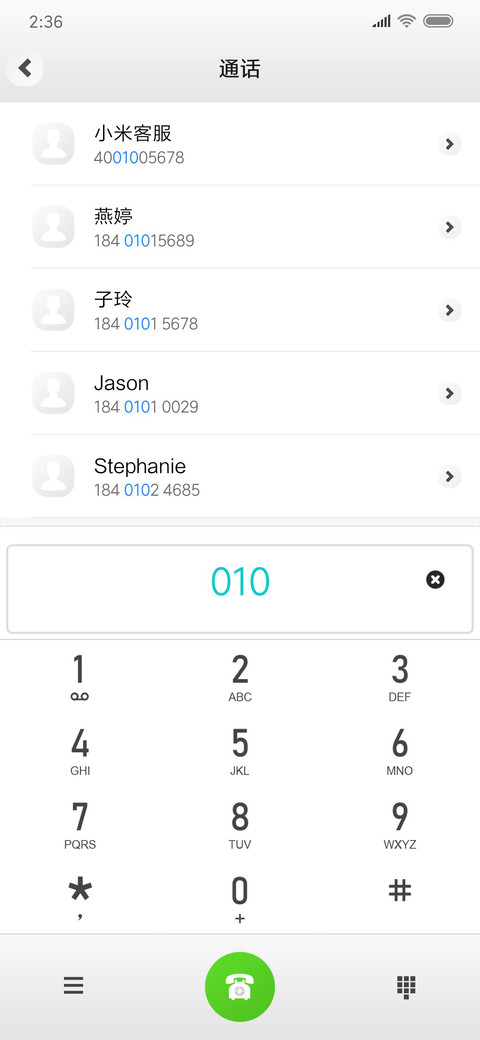Dial digit 1 on keypad
This screenshot has width=480, height=1040.
pyautogui.click(x=80, y=677)
